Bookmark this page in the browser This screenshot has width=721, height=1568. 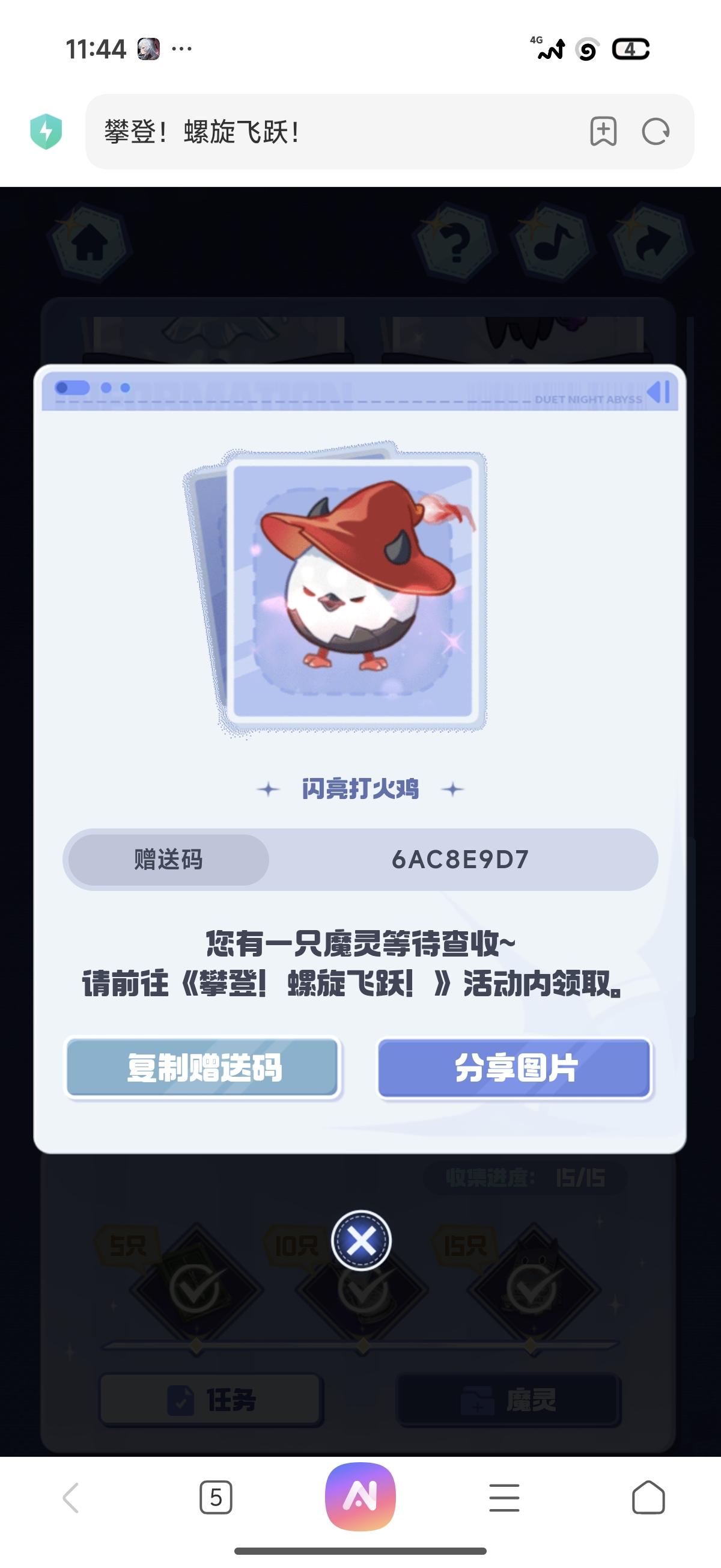(603, 132)
